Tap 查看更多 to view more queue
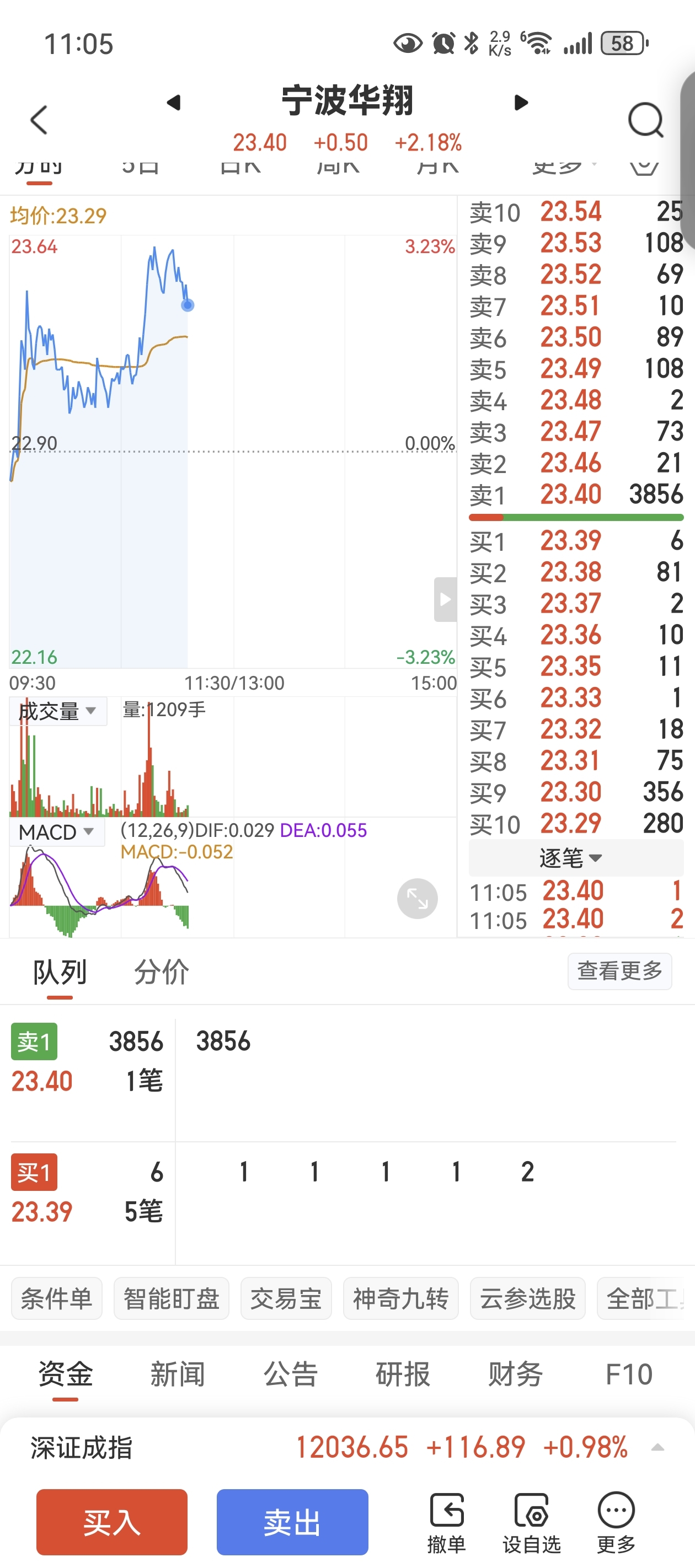 pyautogui.click(x=619, y=971)
